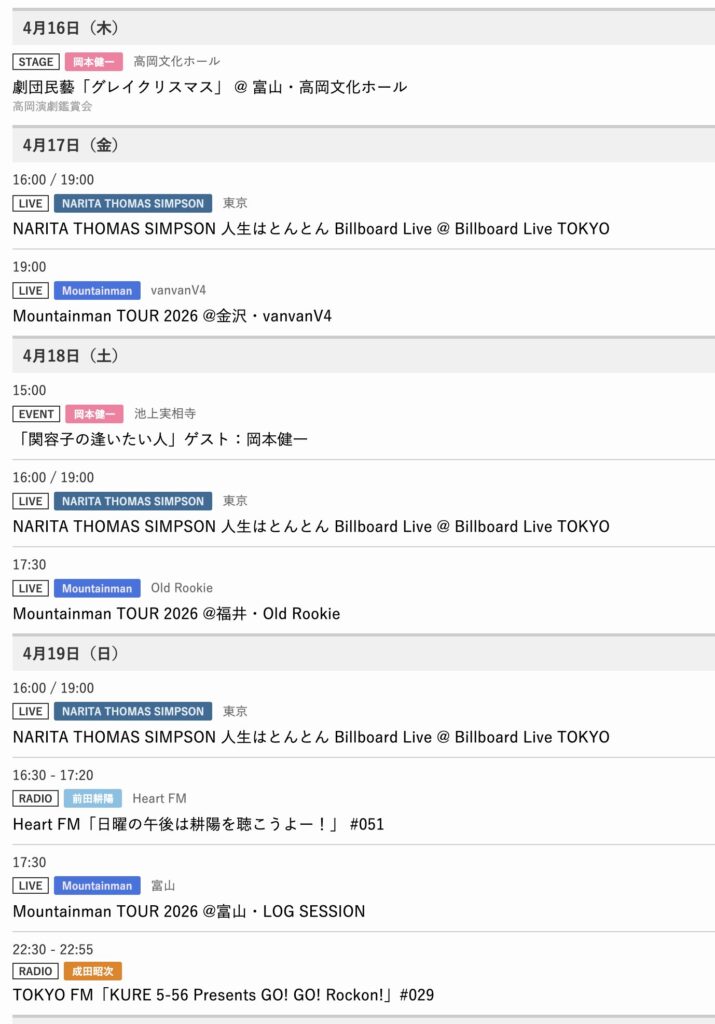715x1024 pixels.
Task: Open Mountainman TOUR 2026 at 金沢・vanvanV4
Action: coord(172,316)
